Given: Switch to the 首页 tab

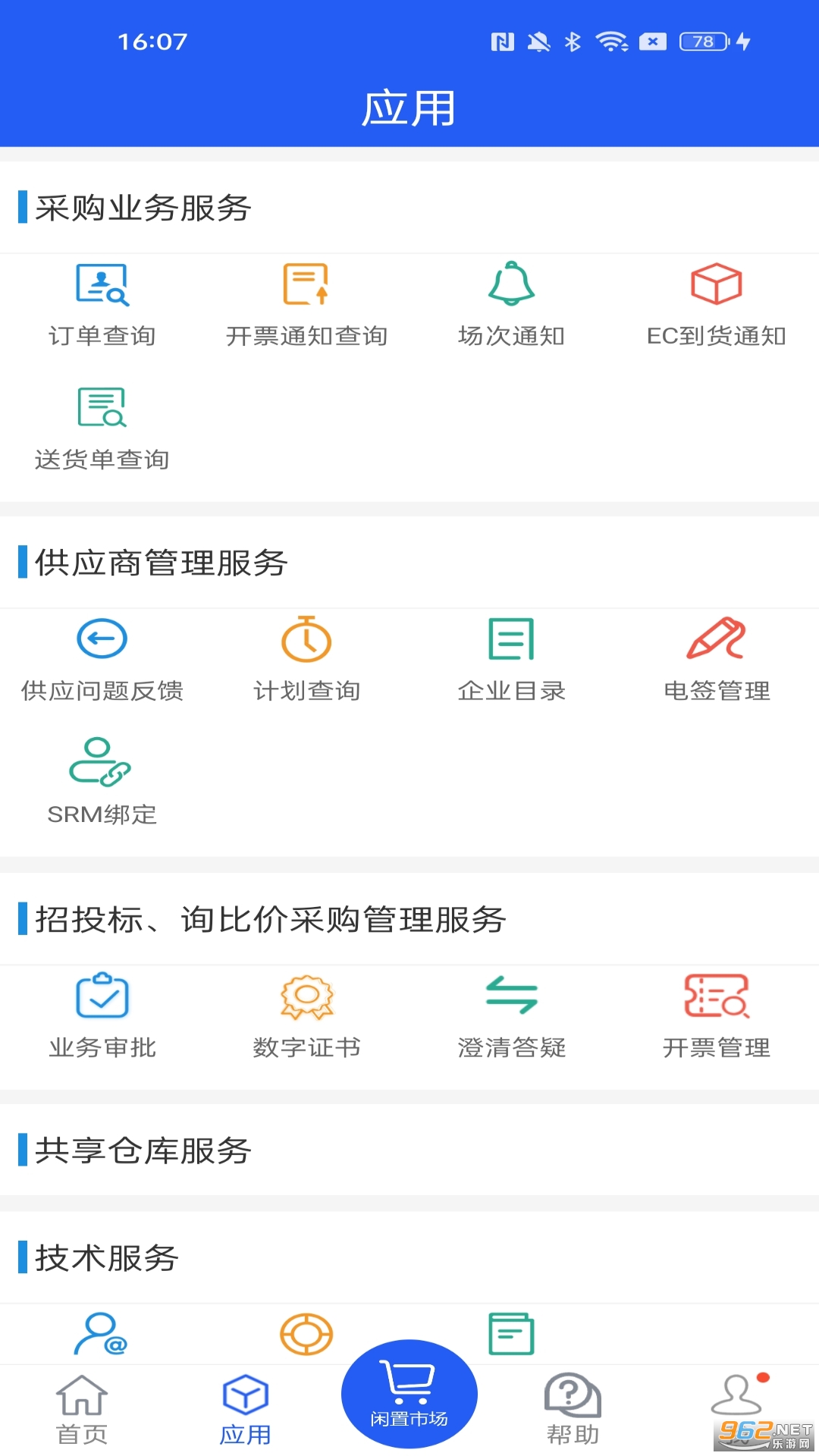Looking at the screenshot, I should 82,1410.
